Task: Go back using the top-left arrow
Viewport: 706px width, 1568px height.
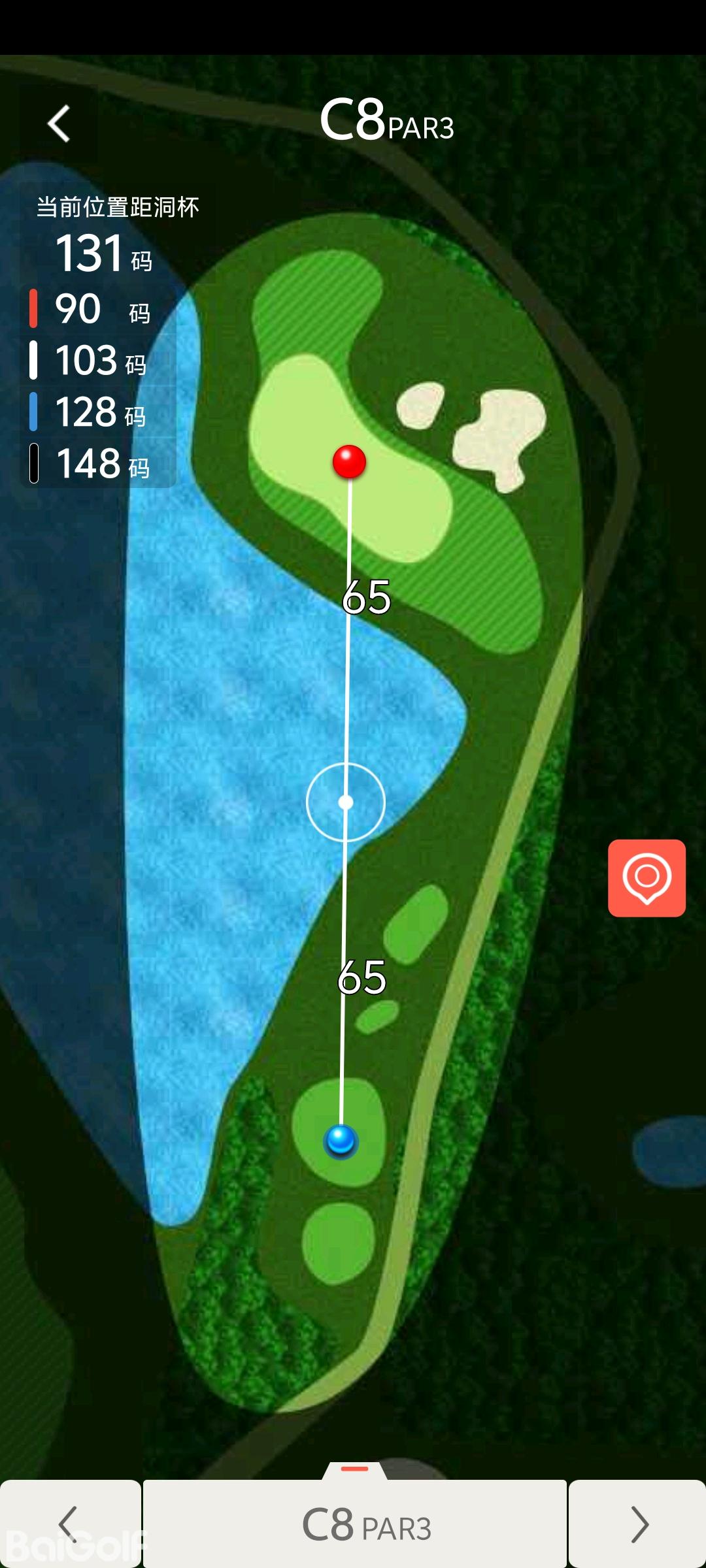Action: [59, 123]
